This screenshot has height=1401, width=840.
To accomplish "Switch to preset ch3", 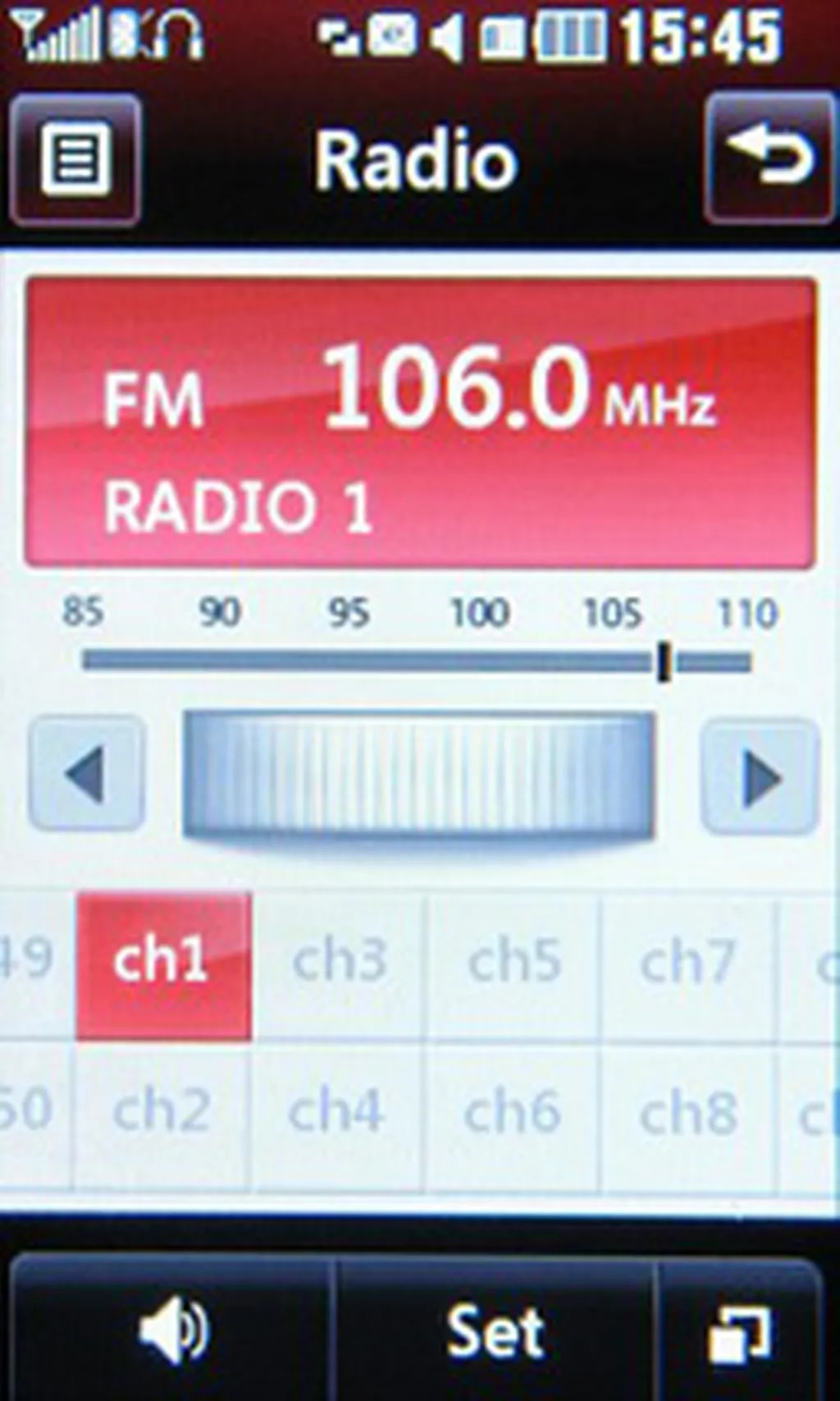I will tap(339, 962).
